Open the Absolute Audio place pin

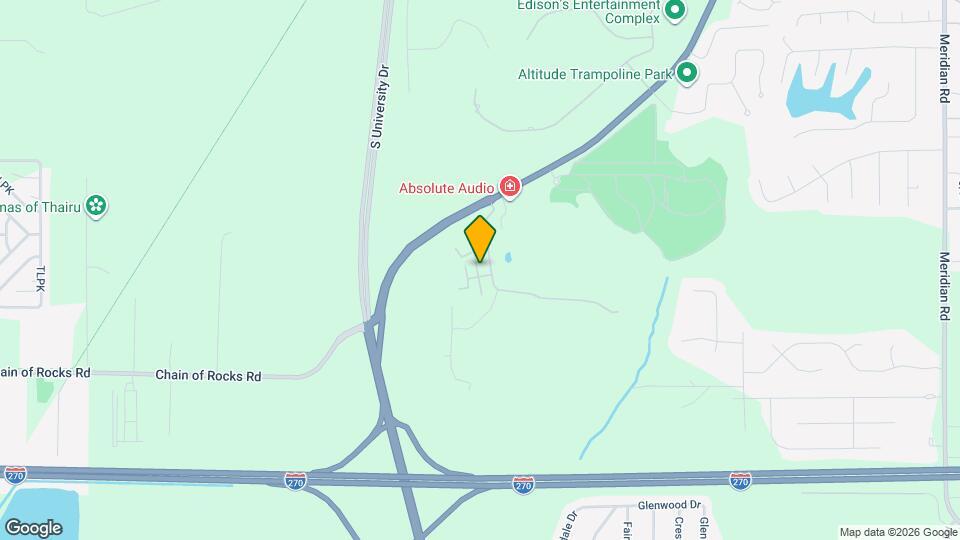click(x=510, y=187)
